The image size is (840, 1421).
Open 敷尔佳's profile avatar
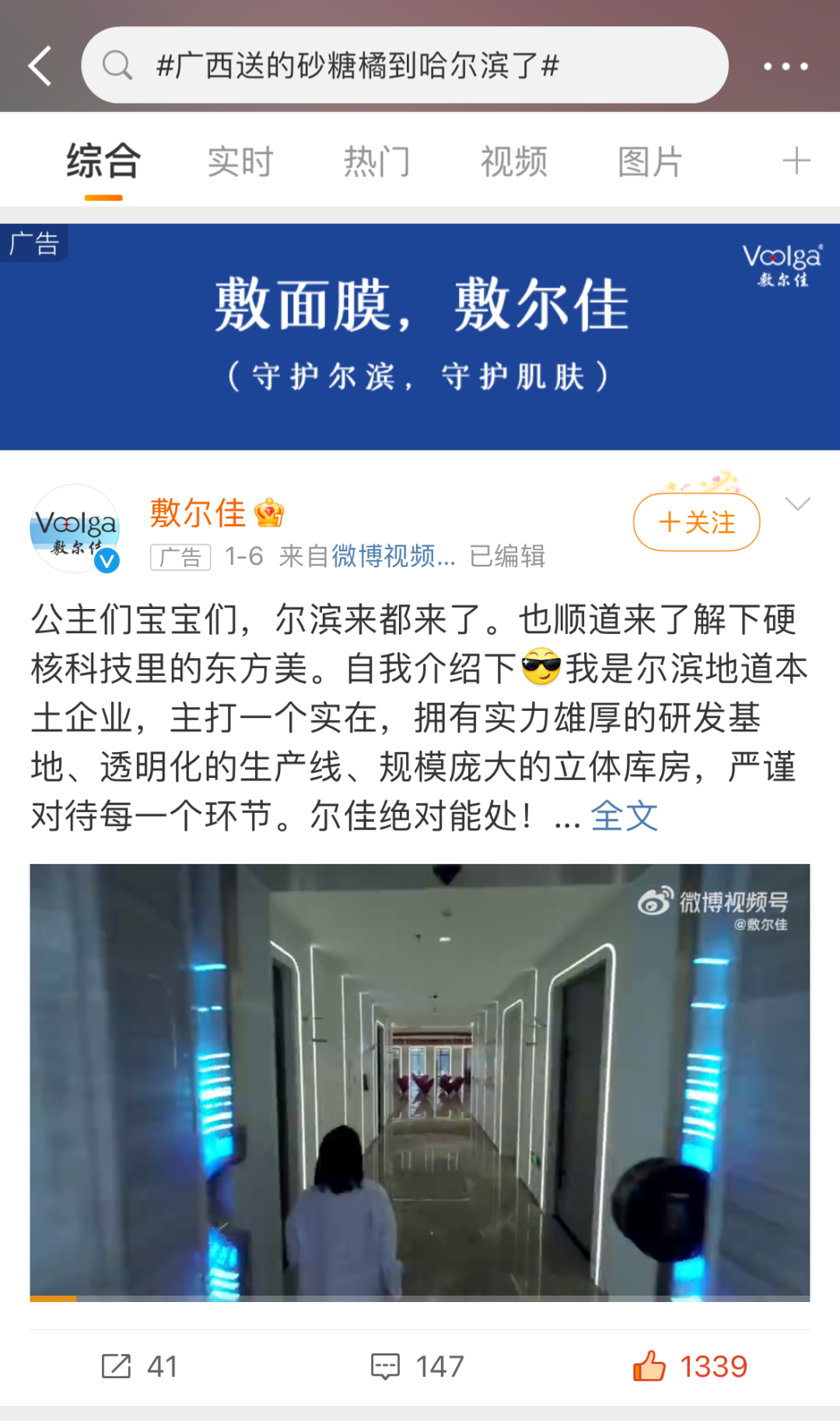coord(75,529)
